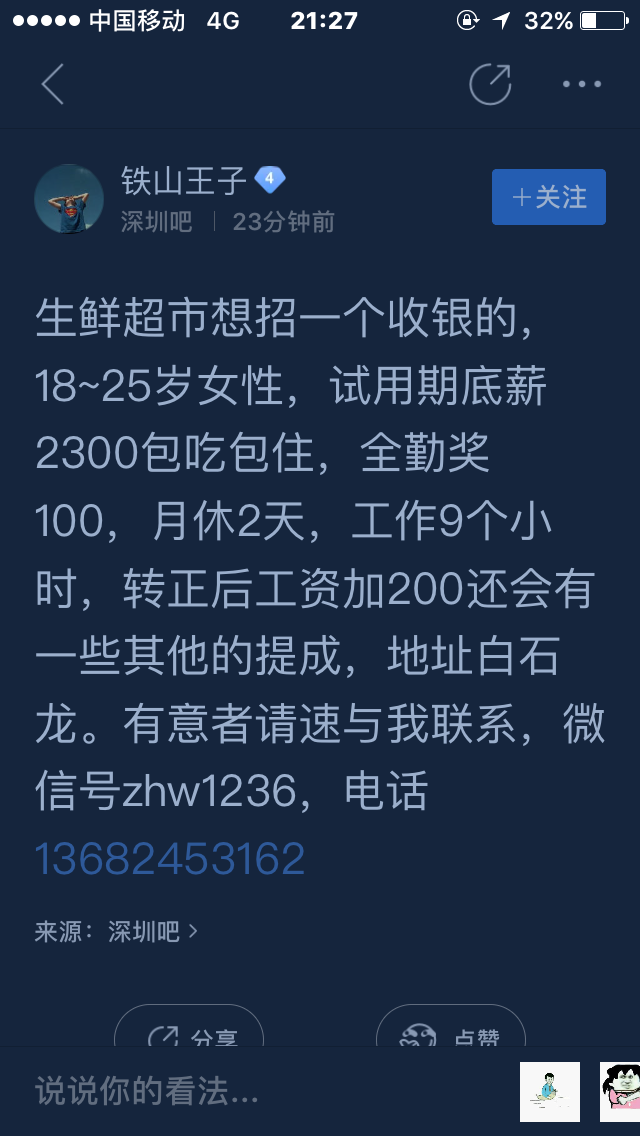
Task: Go back using the top-left arrow
Action: pos(52,84)
